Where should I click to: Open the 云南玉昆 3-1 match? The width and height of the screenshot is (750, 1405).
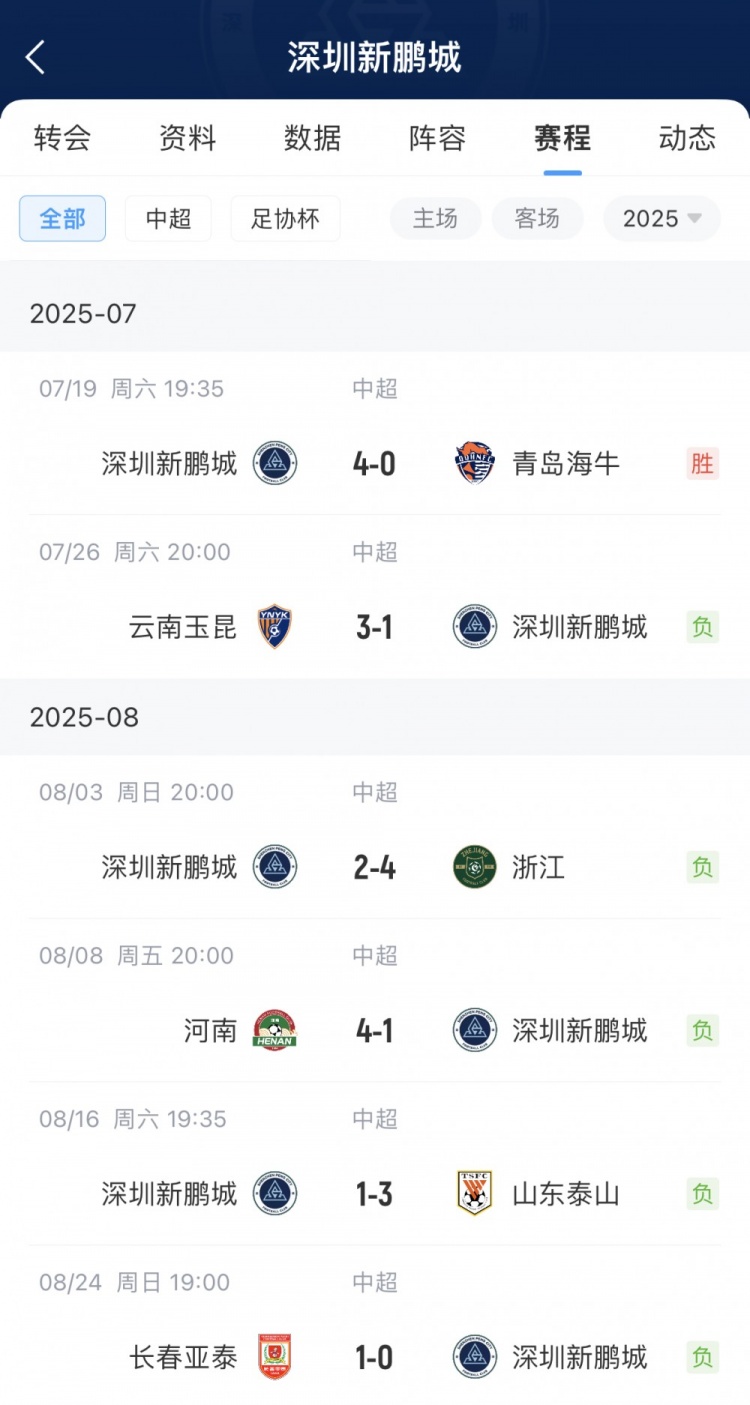(x=374, y=627)
